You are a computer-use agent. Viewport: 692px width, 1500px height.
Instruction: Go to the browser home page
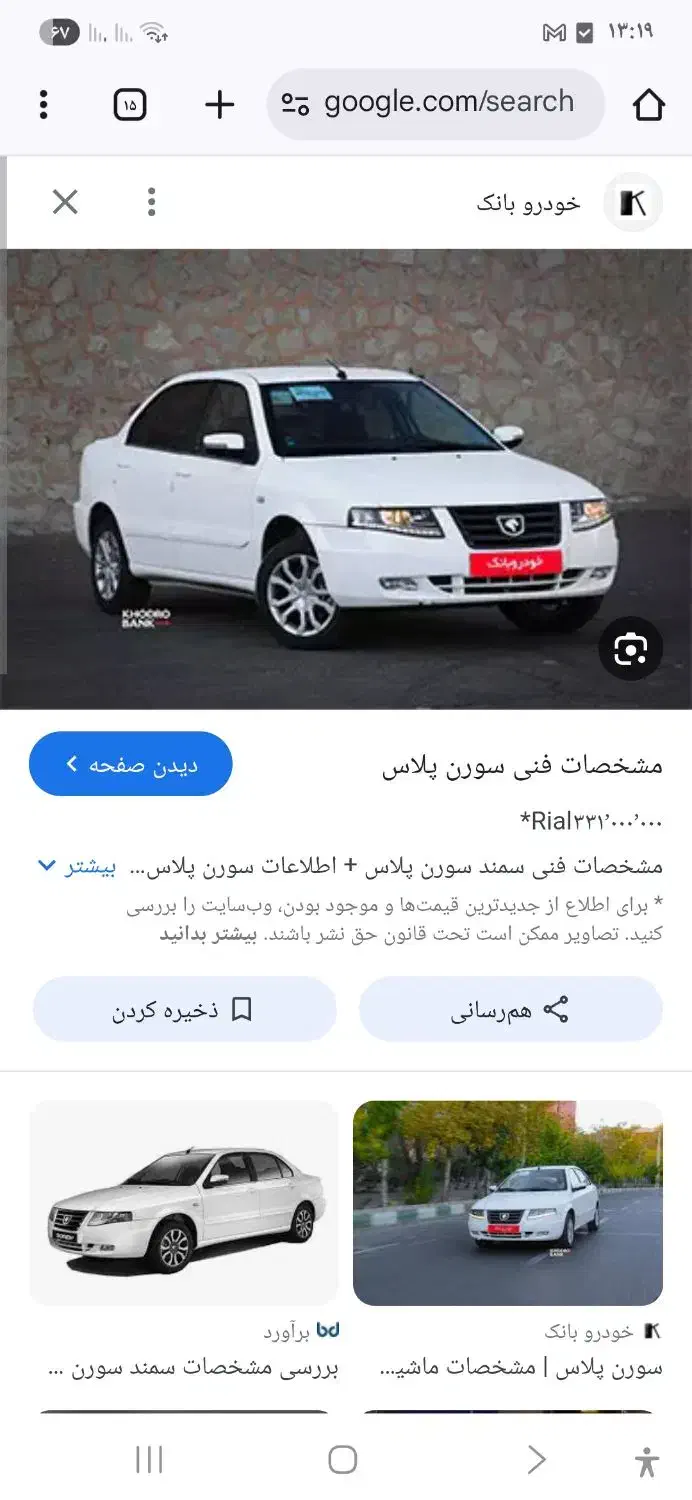(649, 105)
